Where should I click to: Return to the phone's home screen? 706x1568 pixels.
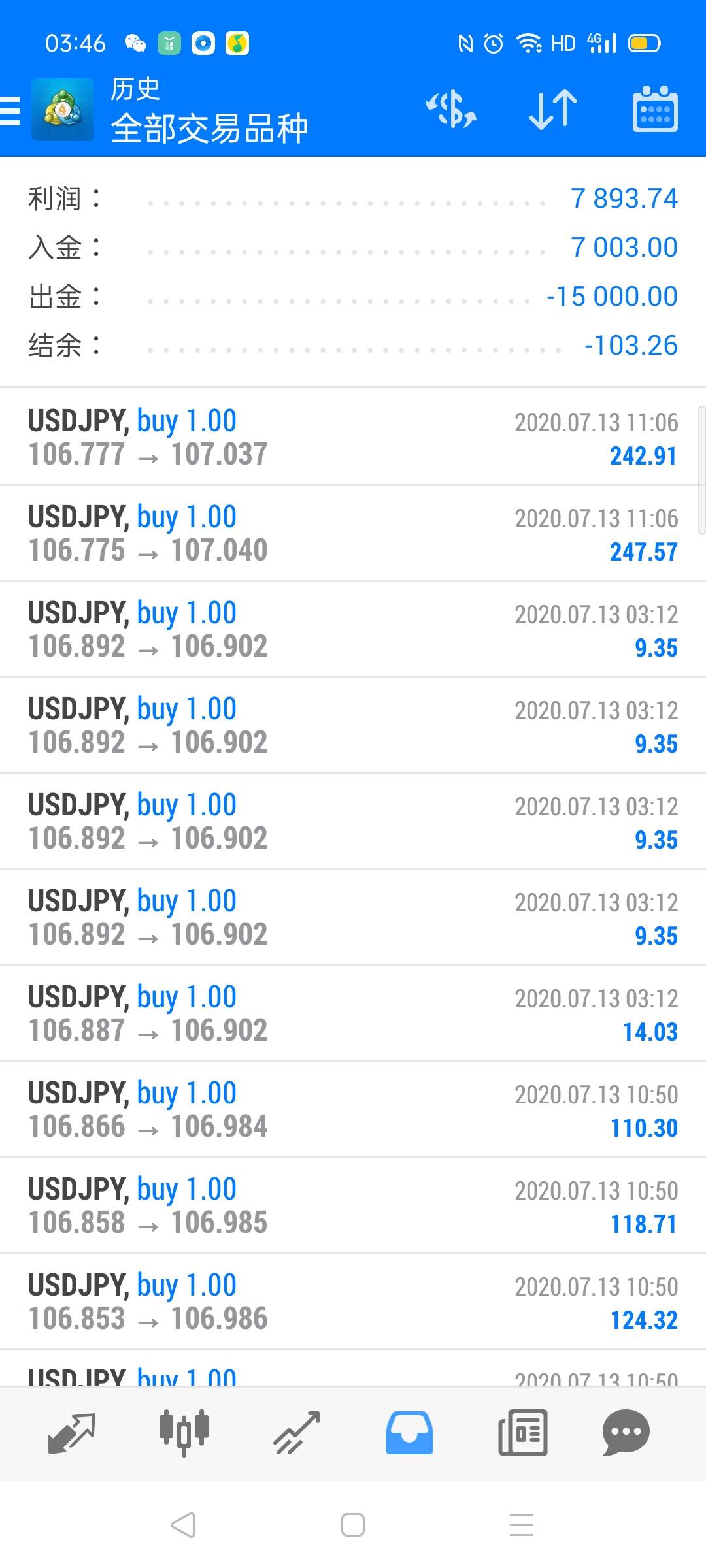click(353, 1525)
